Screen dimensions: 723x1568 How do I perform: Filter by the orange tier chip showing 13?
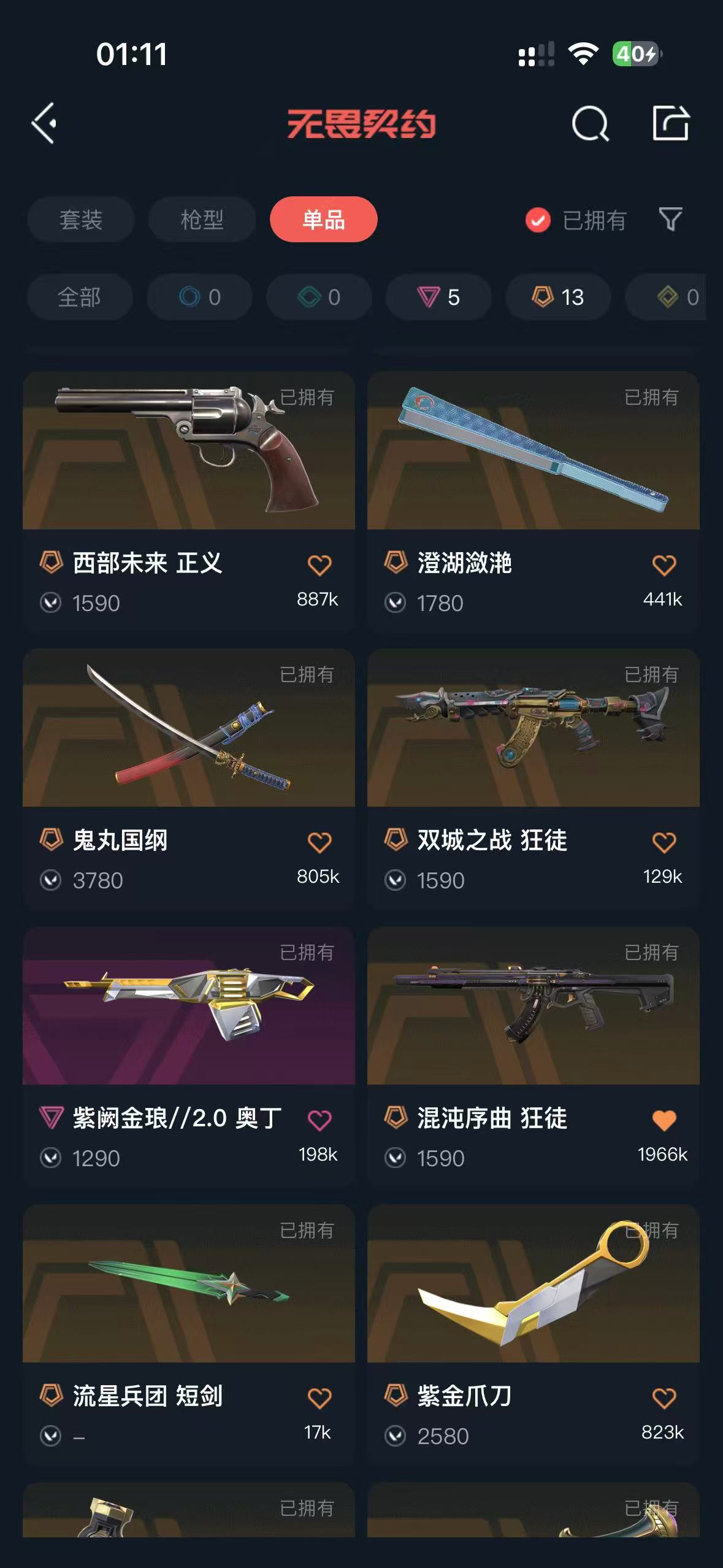pos(558,297)
